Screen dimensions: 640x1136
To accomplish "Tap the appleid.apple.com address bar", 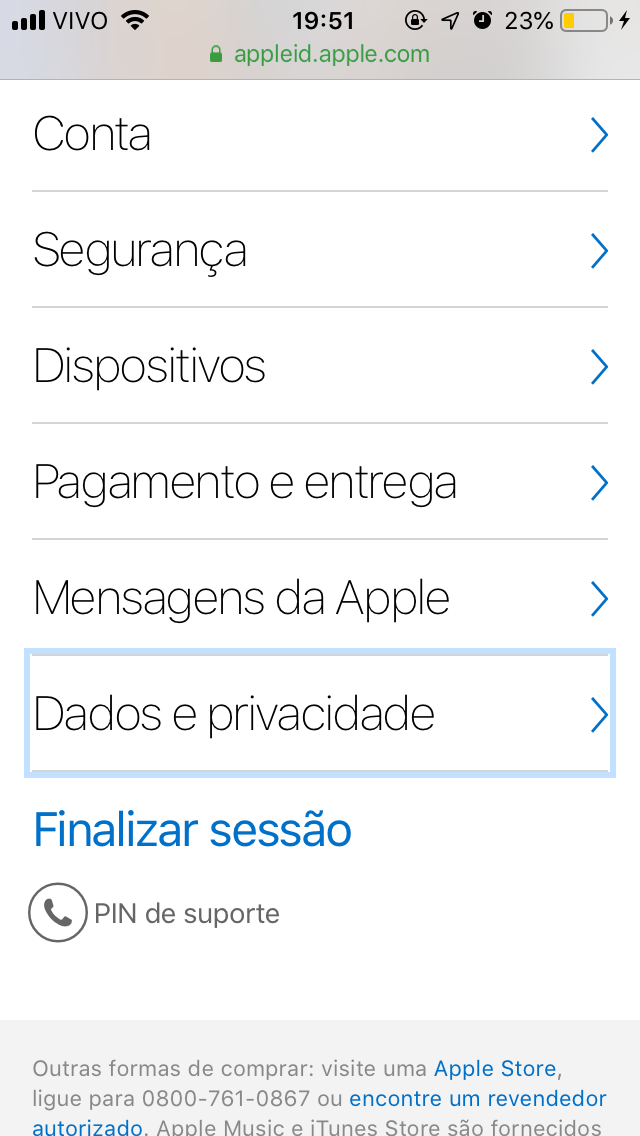I will [320, 54].
